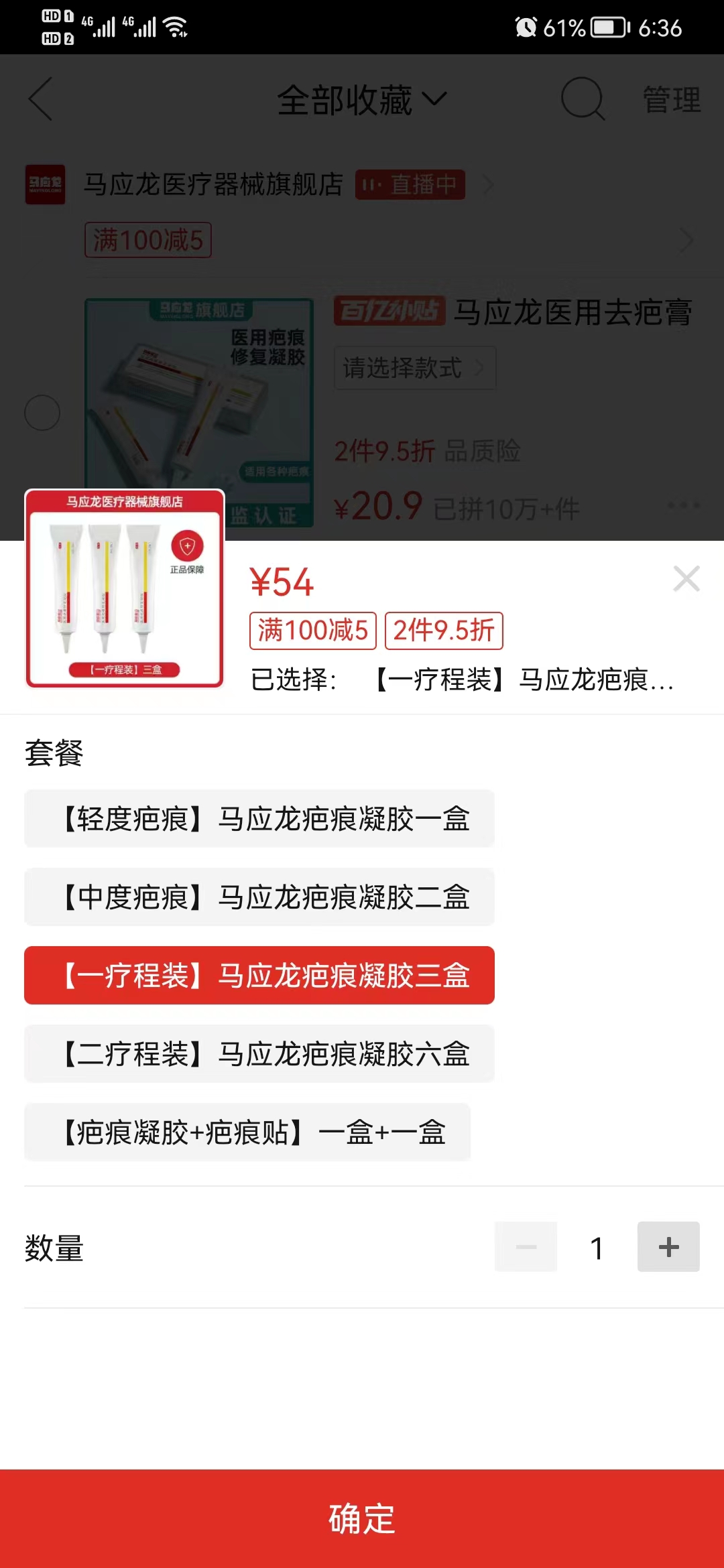Pick 【二疗程装】马应龙疤痕凝胶六盒 package
The width and height of the screenshot is (724, 1568).
click(x=259, y=1054)
